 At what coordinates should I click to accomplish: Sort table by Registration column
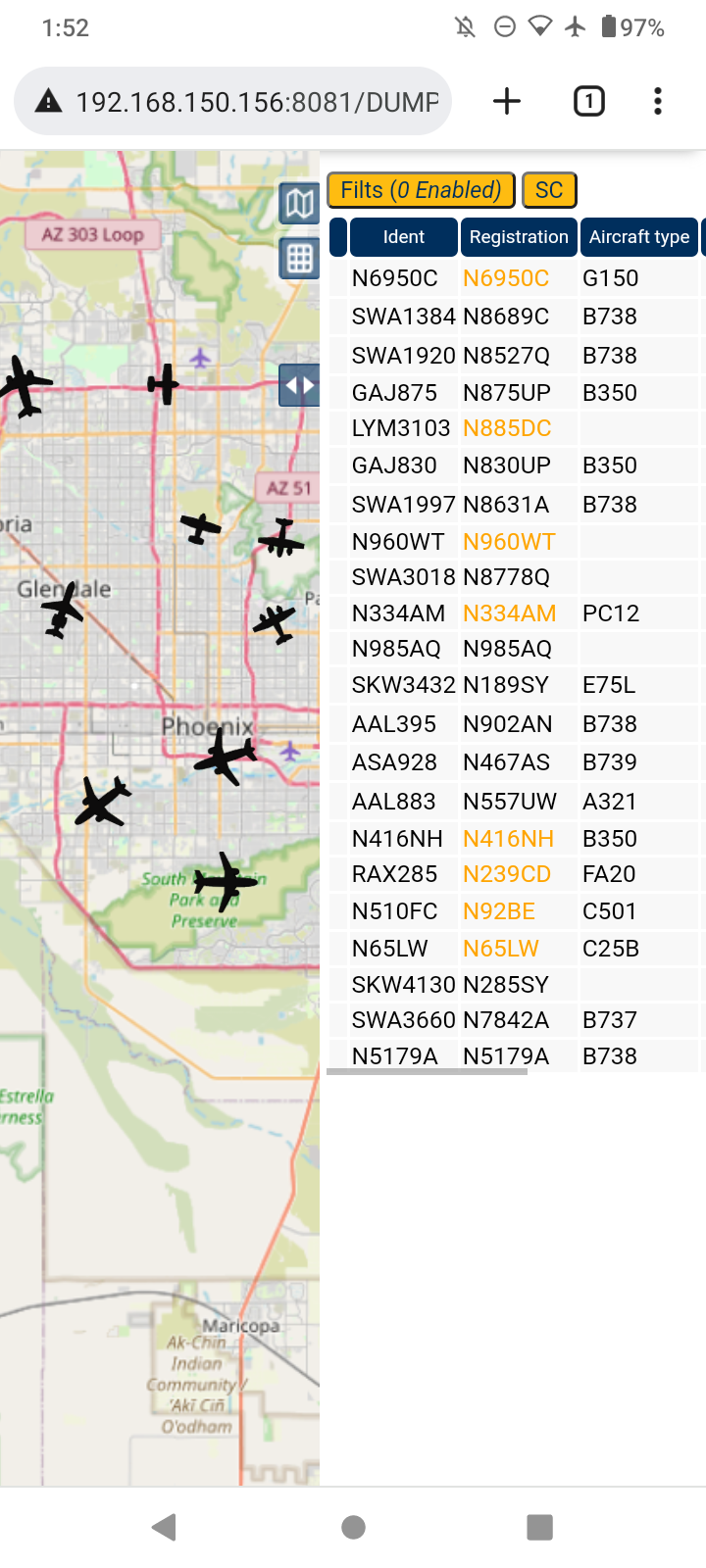coord(519,237)
